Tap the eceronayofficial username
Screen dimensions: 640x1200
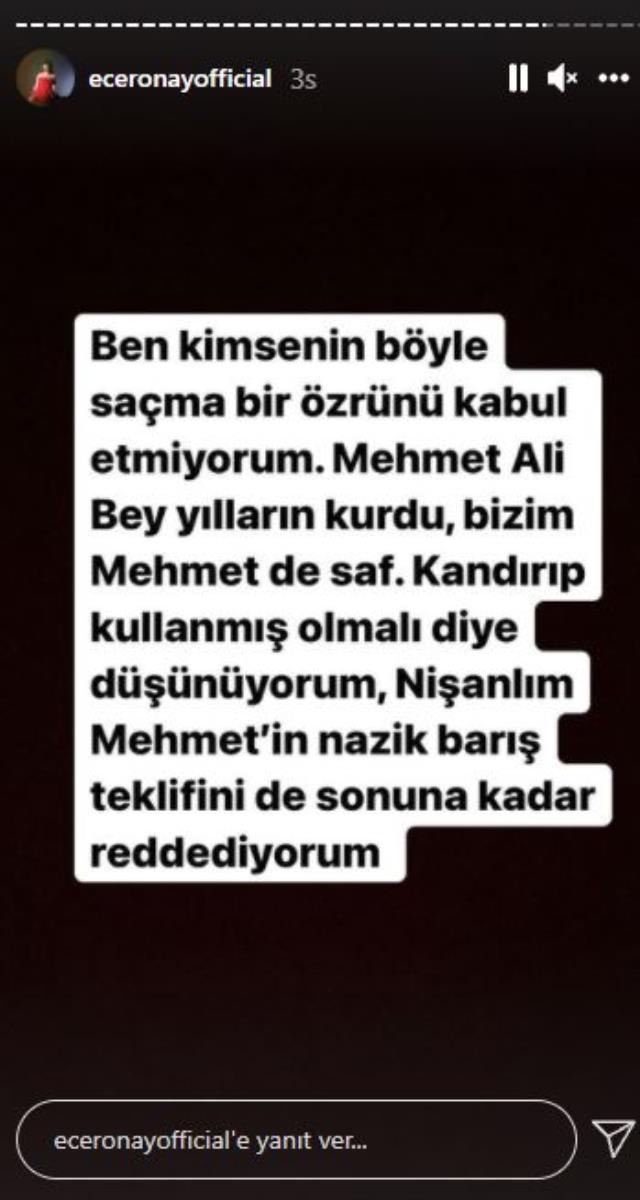click(x=180, y=79)
